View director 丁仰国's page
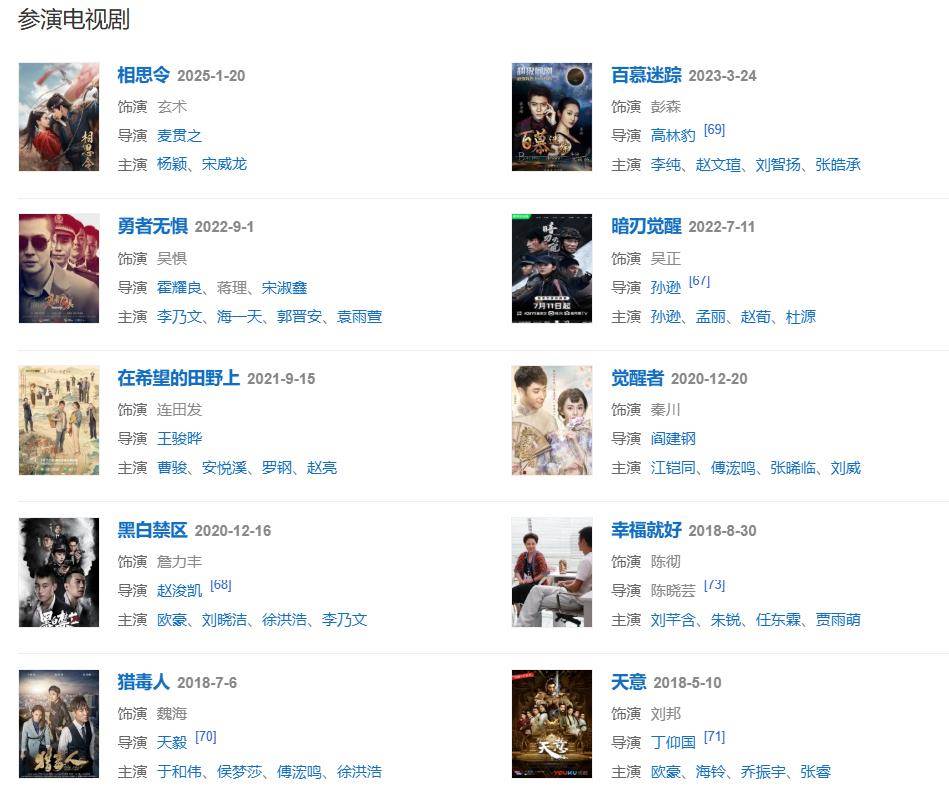 pos(673,742)
